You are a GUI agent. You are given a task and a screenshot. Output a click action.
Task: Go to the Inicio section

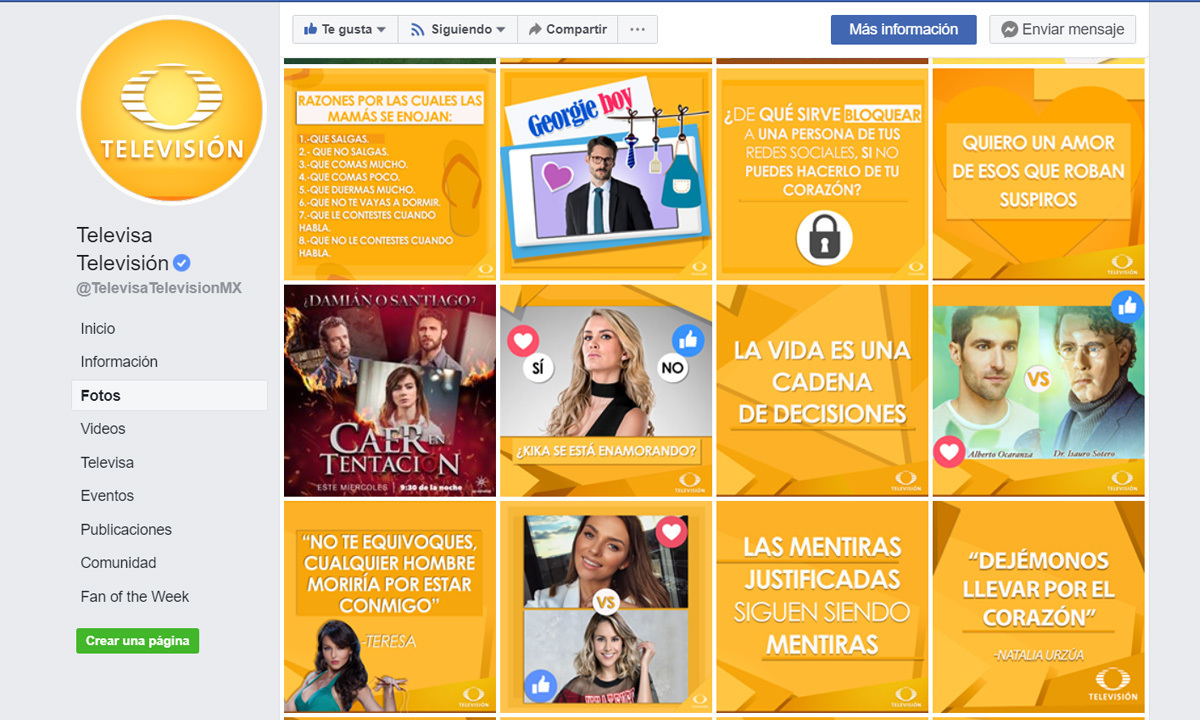(x=98, y=329)
